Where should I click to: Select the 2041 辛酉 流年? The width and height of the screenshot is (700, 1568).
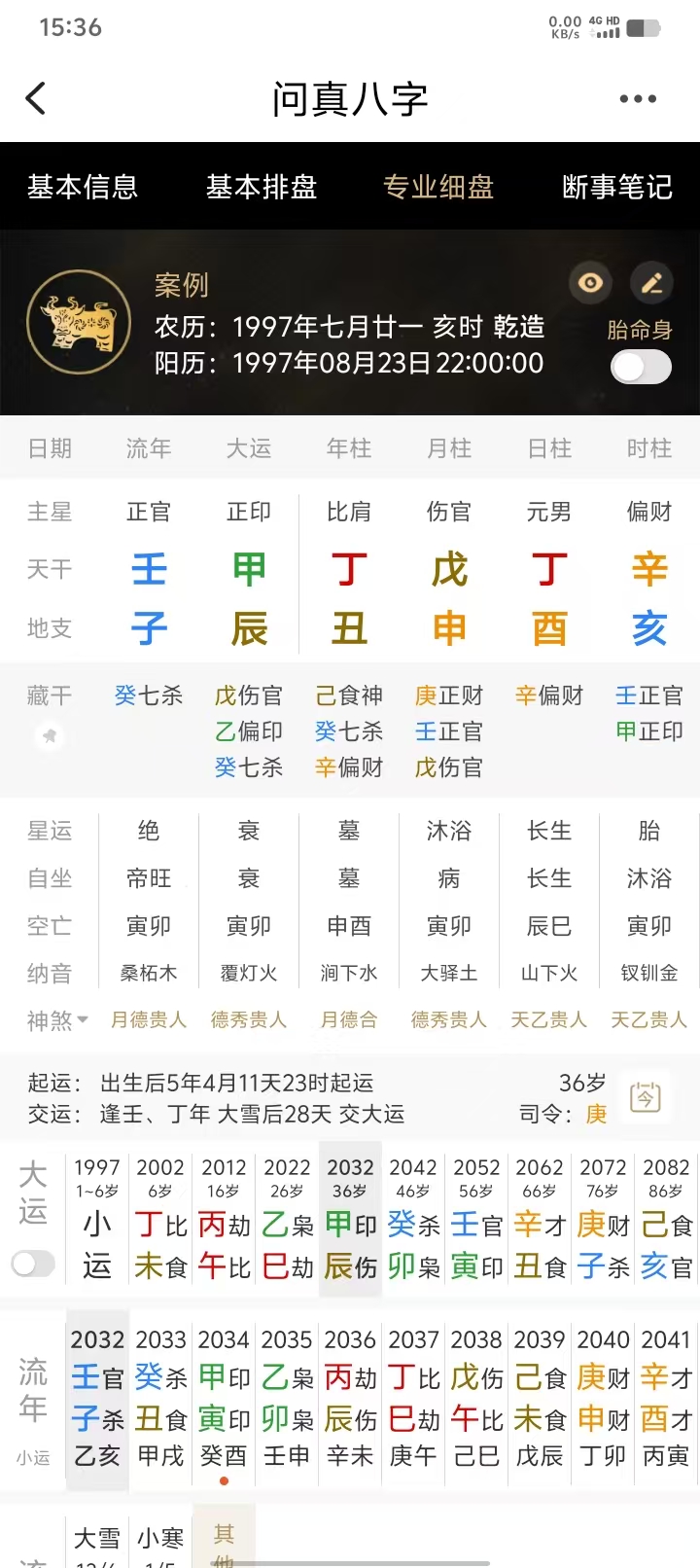point(666,1397)
